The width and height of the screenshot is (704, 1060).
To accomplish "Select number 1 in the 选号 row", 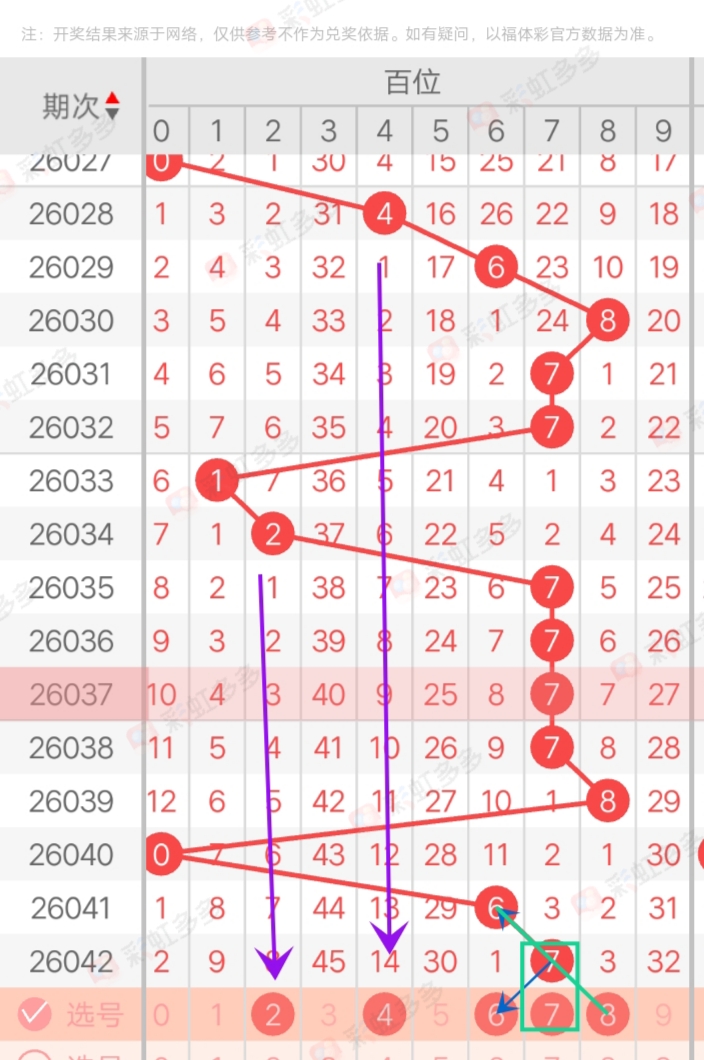I will pyautogui.click(x=217, y=1016).
